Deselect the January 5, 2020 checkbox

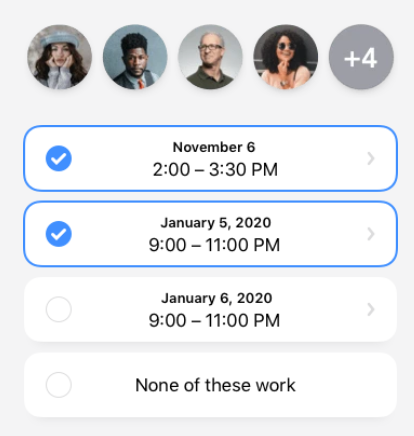pyautogui.click(x=59, y=234)
